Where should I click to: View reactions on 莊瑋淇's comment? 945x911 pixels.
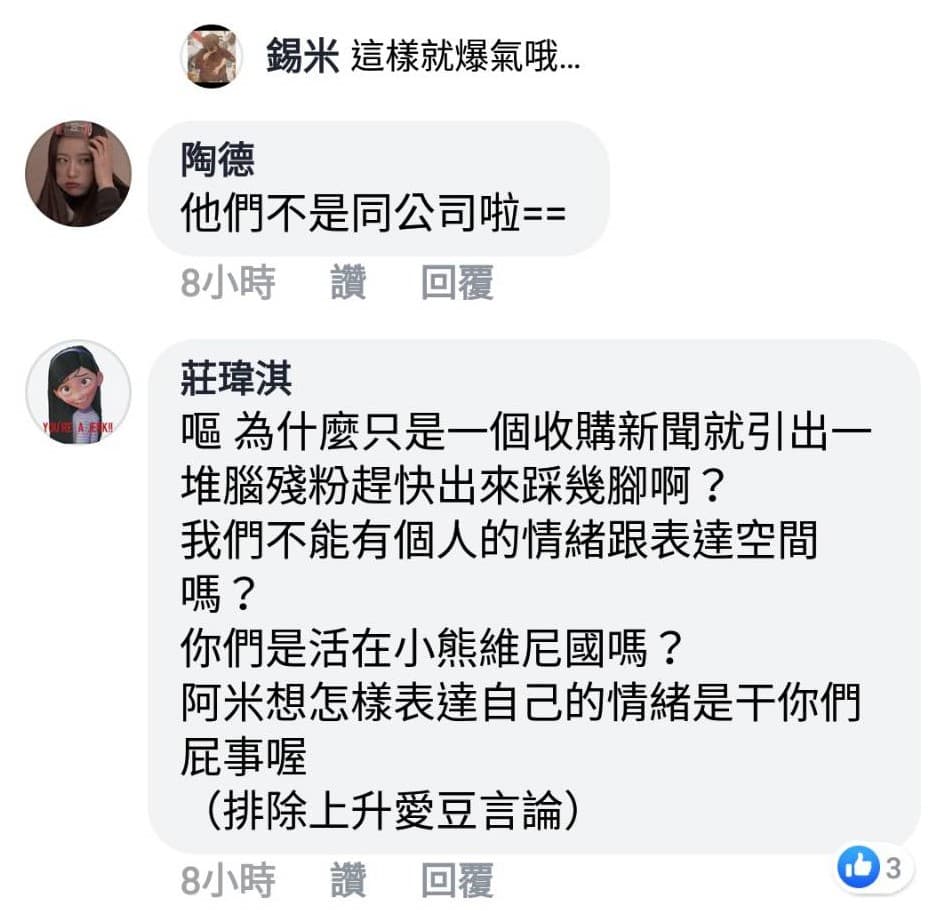click(869, 867)
